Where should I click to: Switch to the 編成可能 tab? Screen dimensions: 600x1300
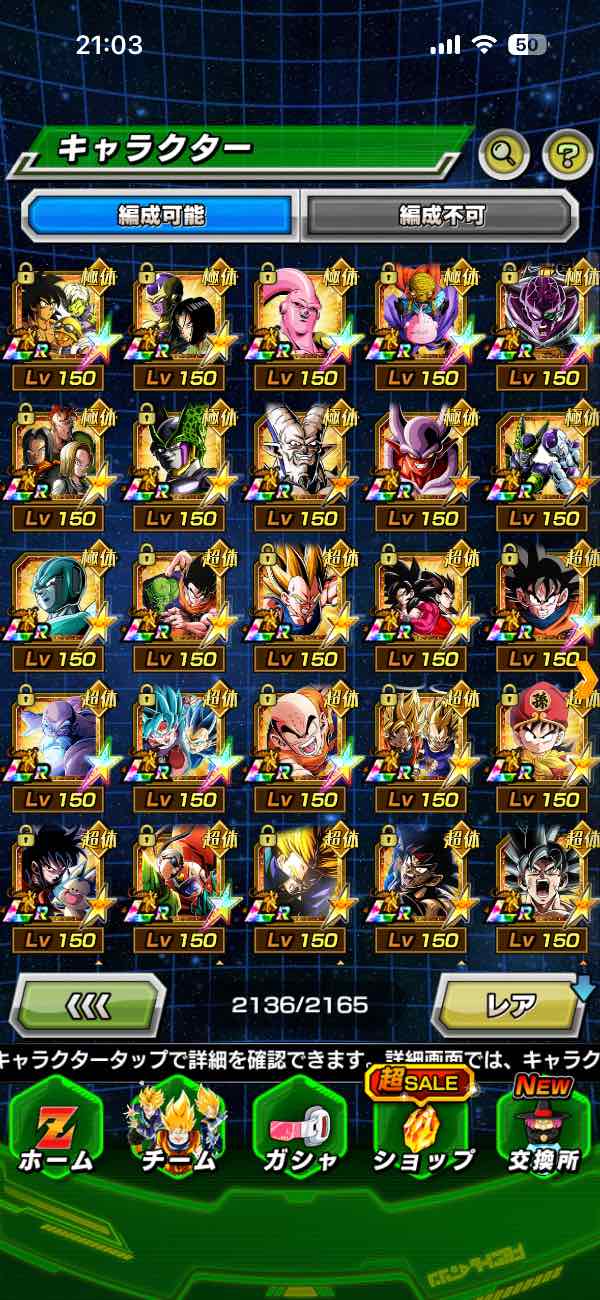(160, 214)
